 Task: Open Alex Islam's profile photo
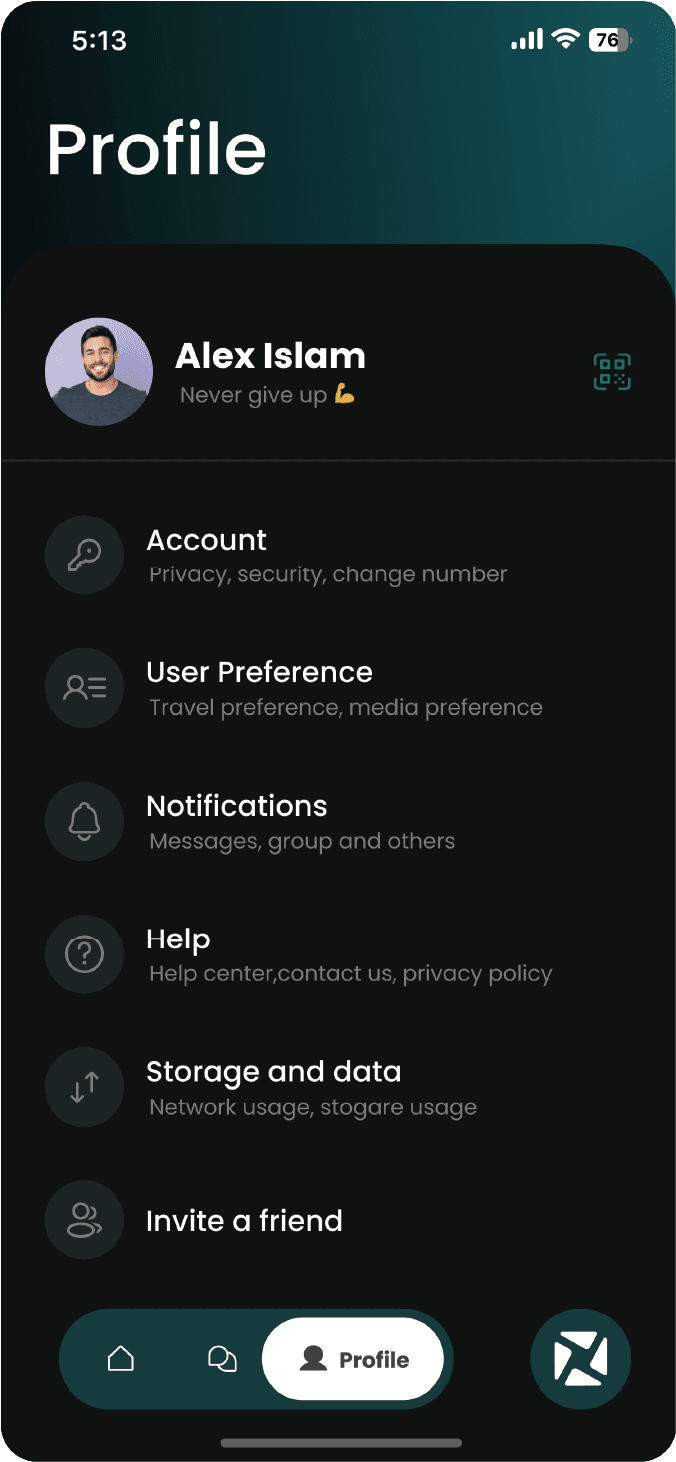pos(99,372)
